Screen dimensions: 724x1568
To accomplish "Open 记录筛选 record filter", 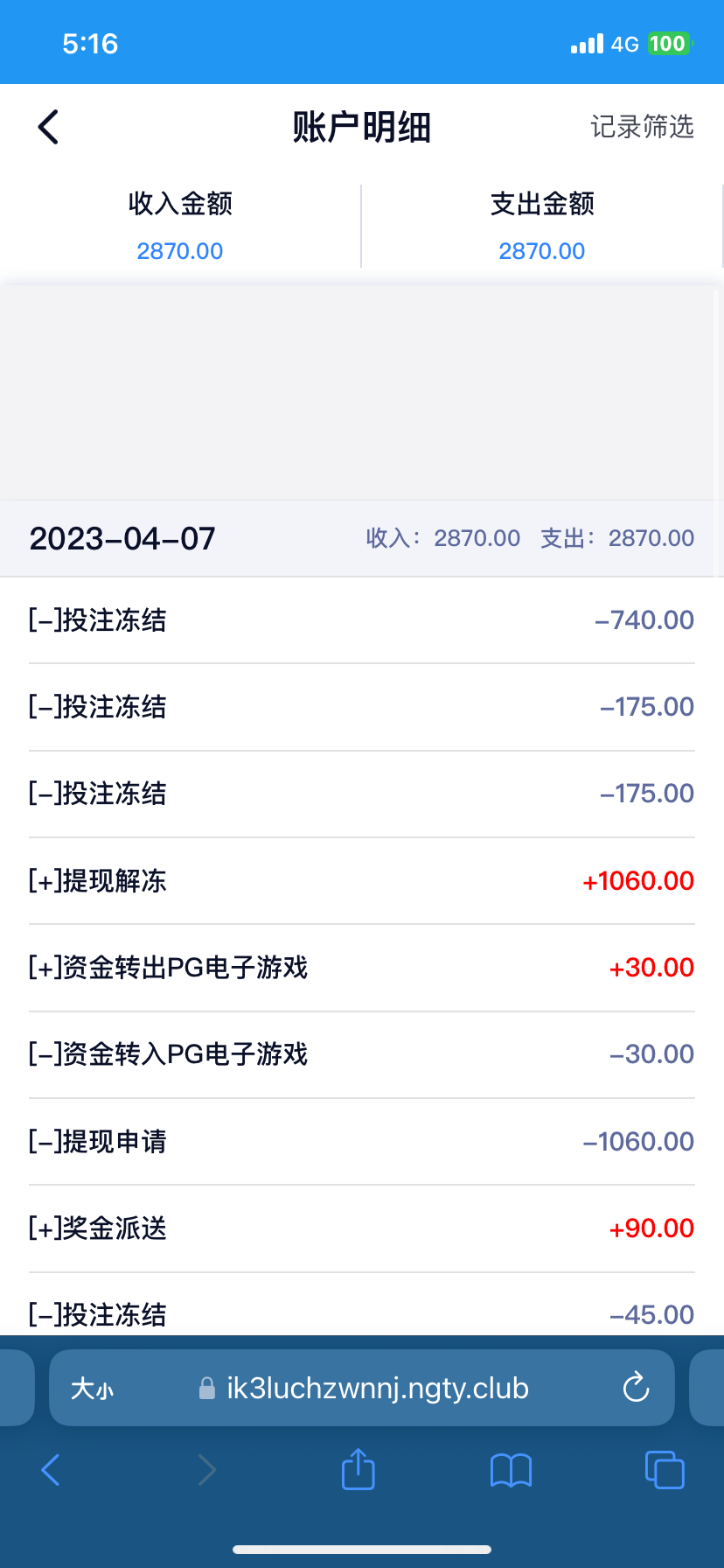I will [x=643, y=127].
